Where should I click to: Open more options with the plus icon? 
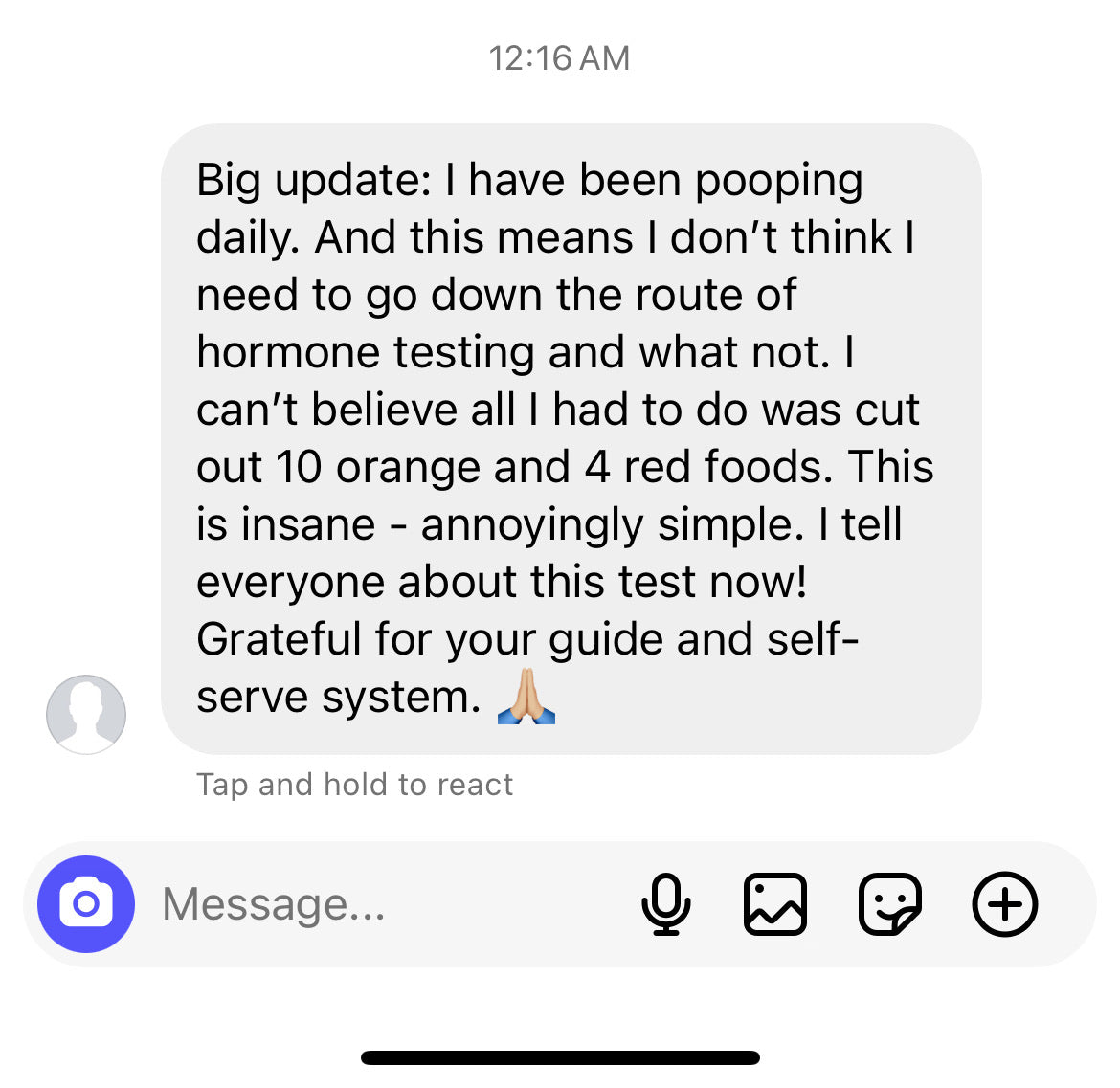click(1004, 904)
